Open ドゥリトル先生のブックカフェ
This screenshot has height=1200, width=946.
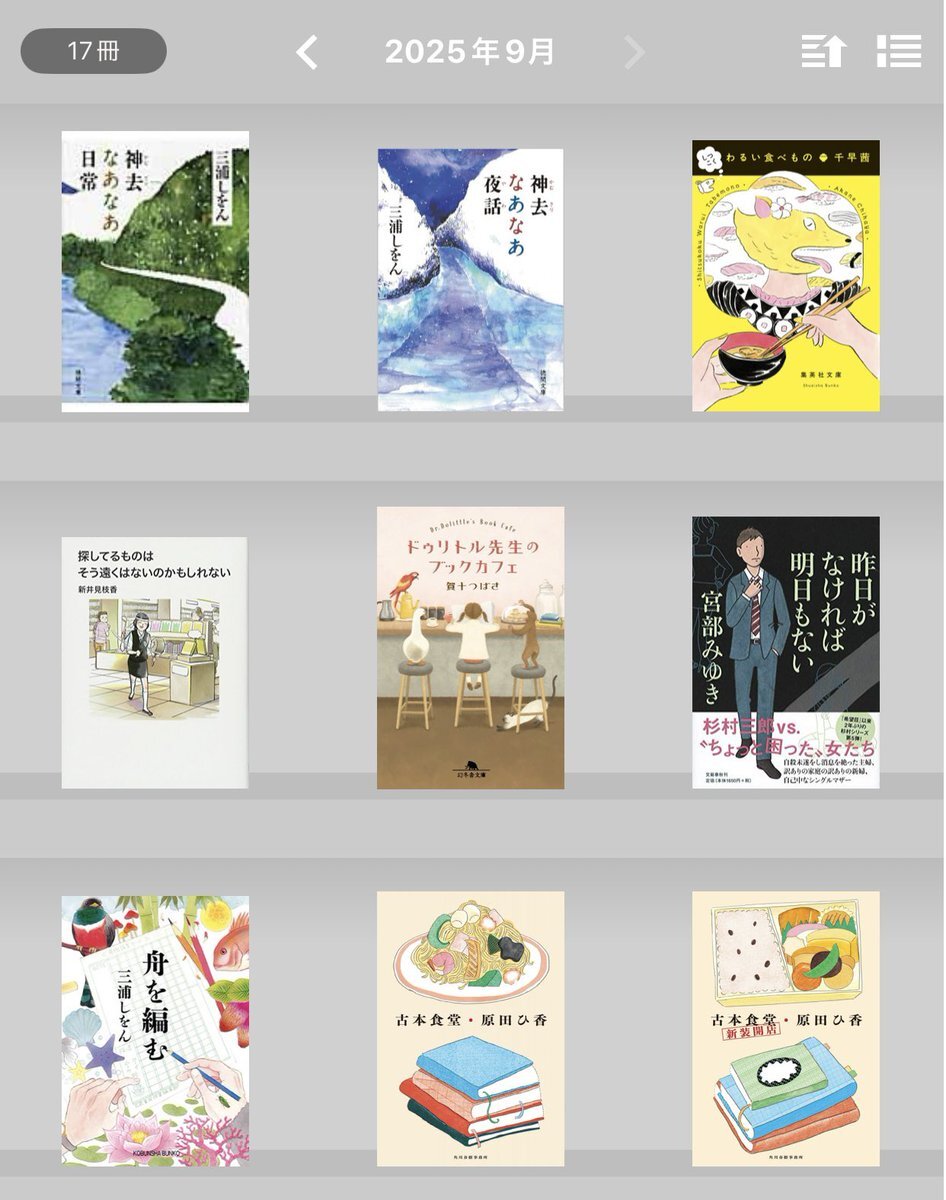click(470, 648)
